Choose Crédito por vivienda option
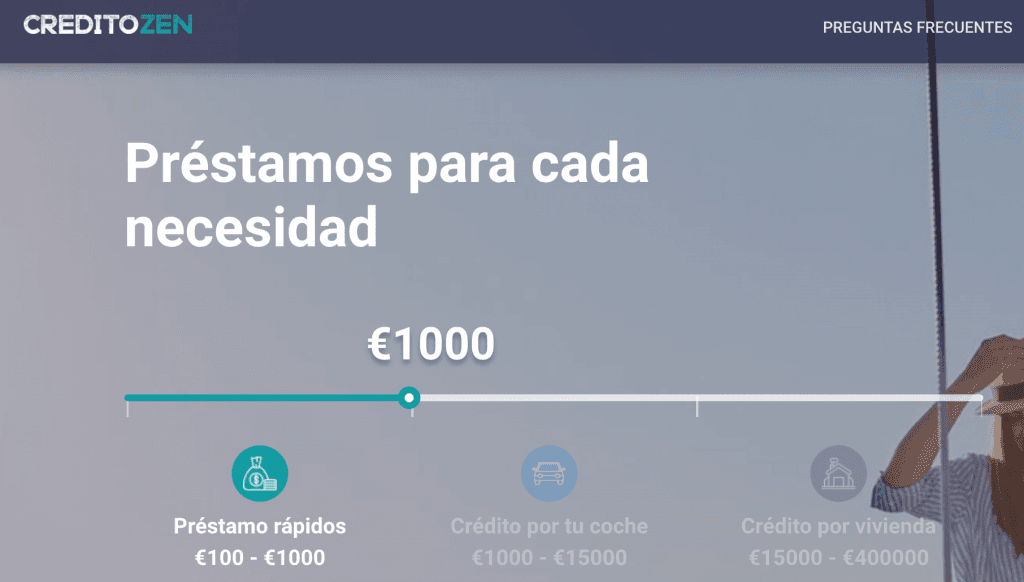Viewport: 1024px width, 582px height. coord(838,474)
